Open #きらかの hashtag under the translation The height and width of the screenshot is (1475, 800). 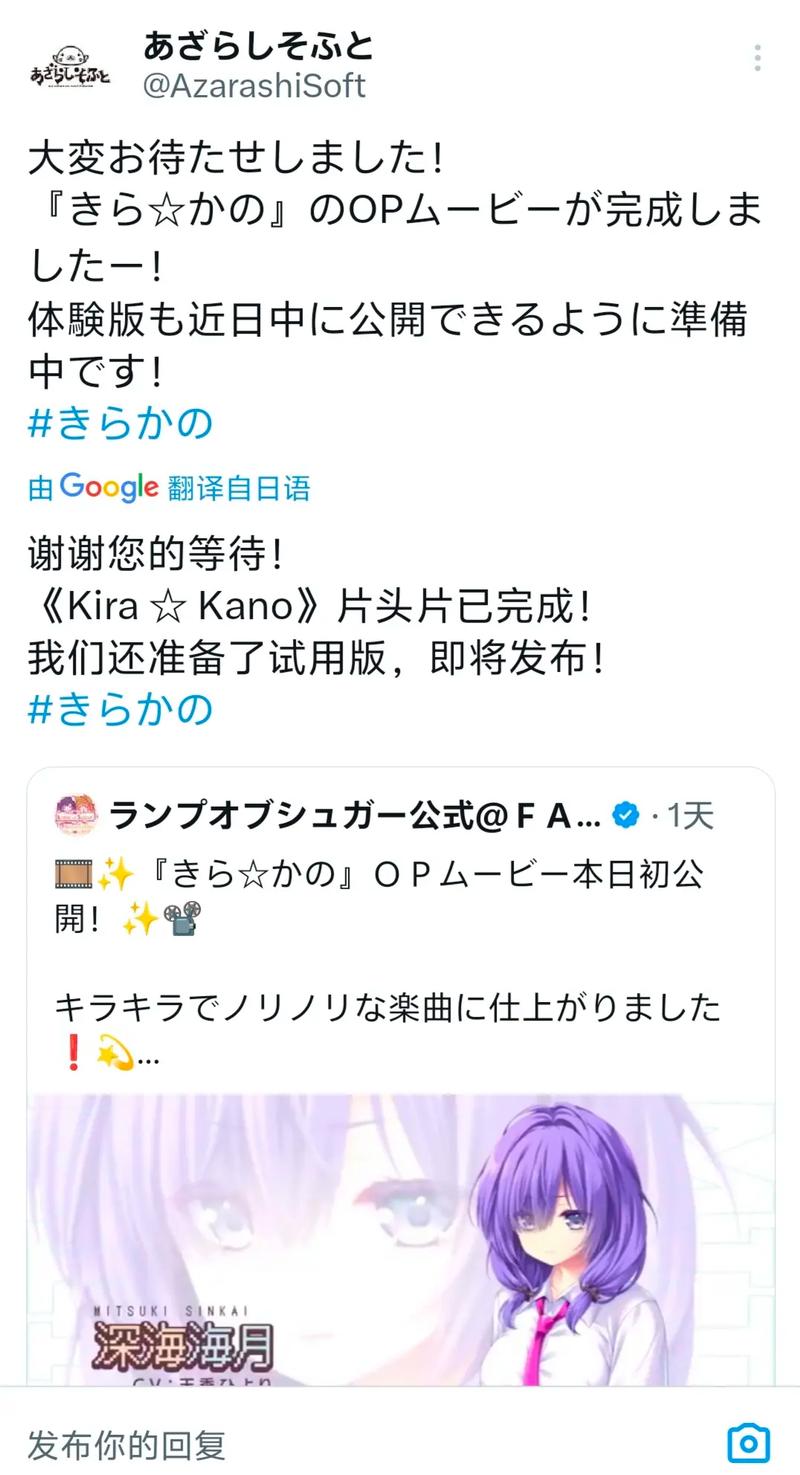[x=120, y=709]
